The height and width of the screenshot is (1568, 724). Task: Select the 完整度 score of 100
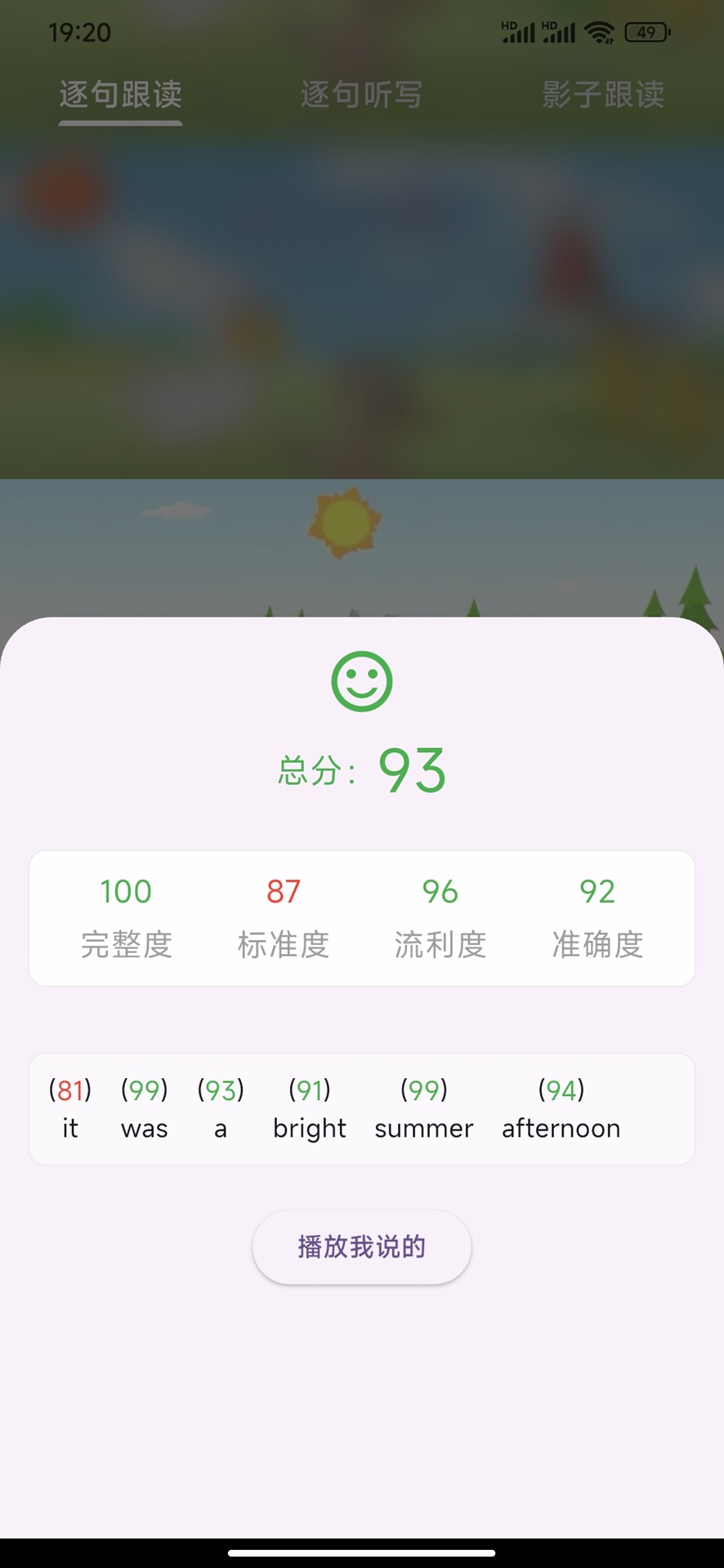point(125,893)
